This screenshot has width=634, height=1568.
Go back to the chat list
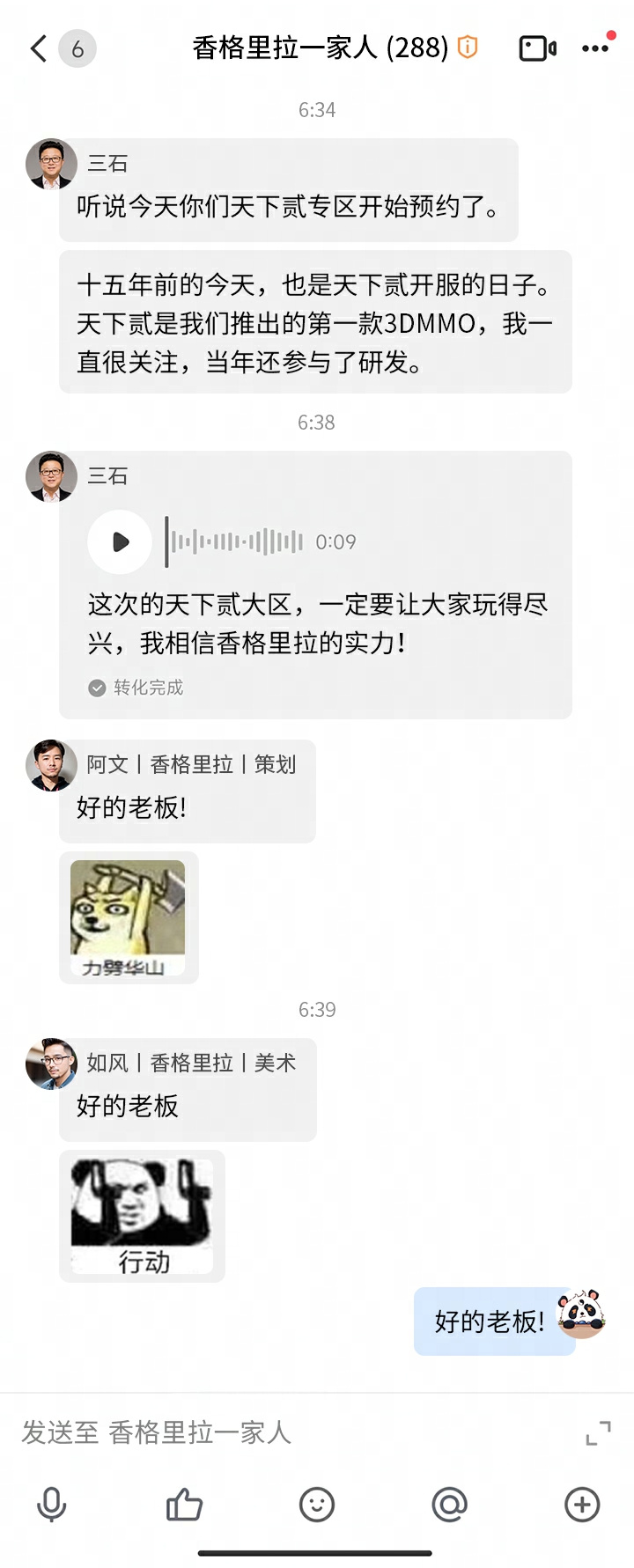click(x=39, y=48)
